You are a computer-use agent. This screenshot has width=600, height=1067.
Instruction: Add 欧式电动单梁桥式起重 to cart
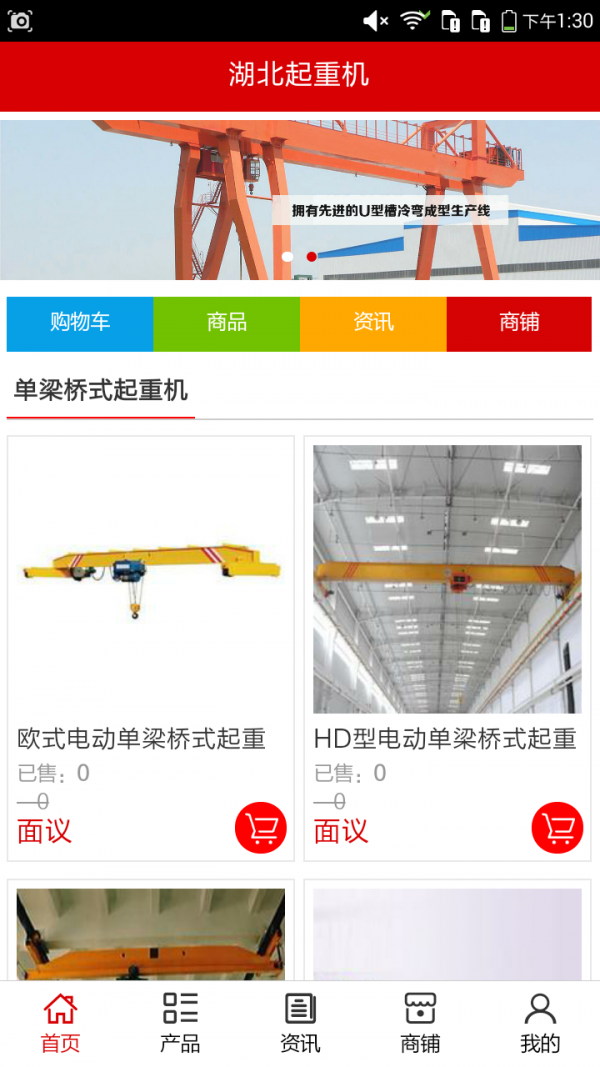[x=261, y=828]
